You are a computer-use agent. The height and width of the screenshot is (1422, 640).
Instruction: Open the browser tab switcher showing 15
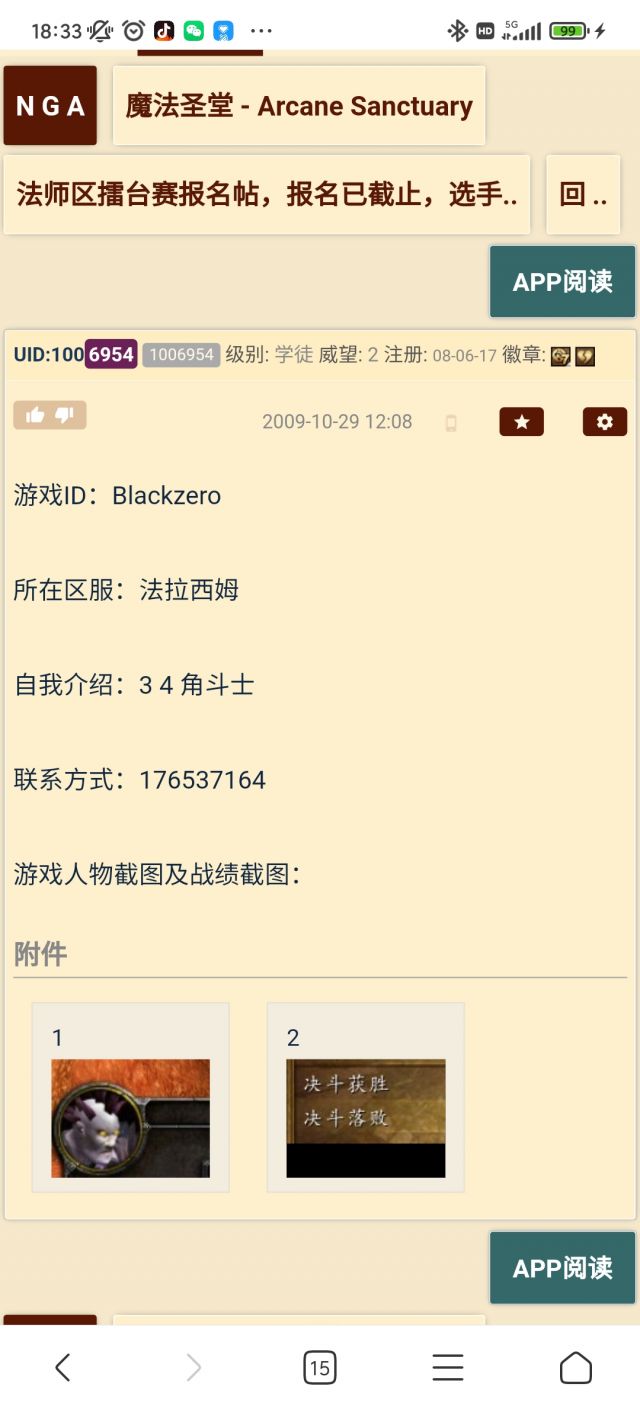[x=320, y=1368]
